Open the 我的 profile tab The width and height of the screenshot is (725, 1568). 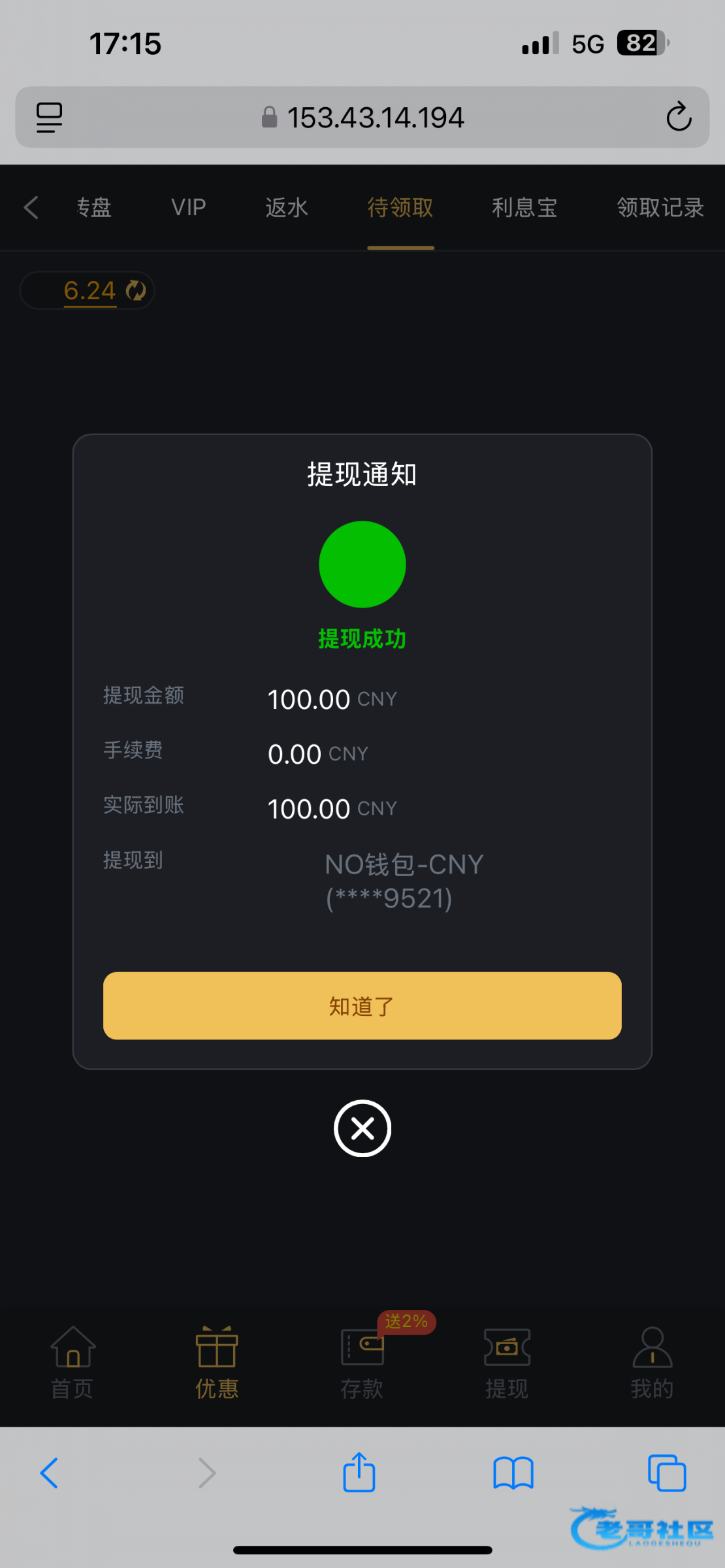652,1362
